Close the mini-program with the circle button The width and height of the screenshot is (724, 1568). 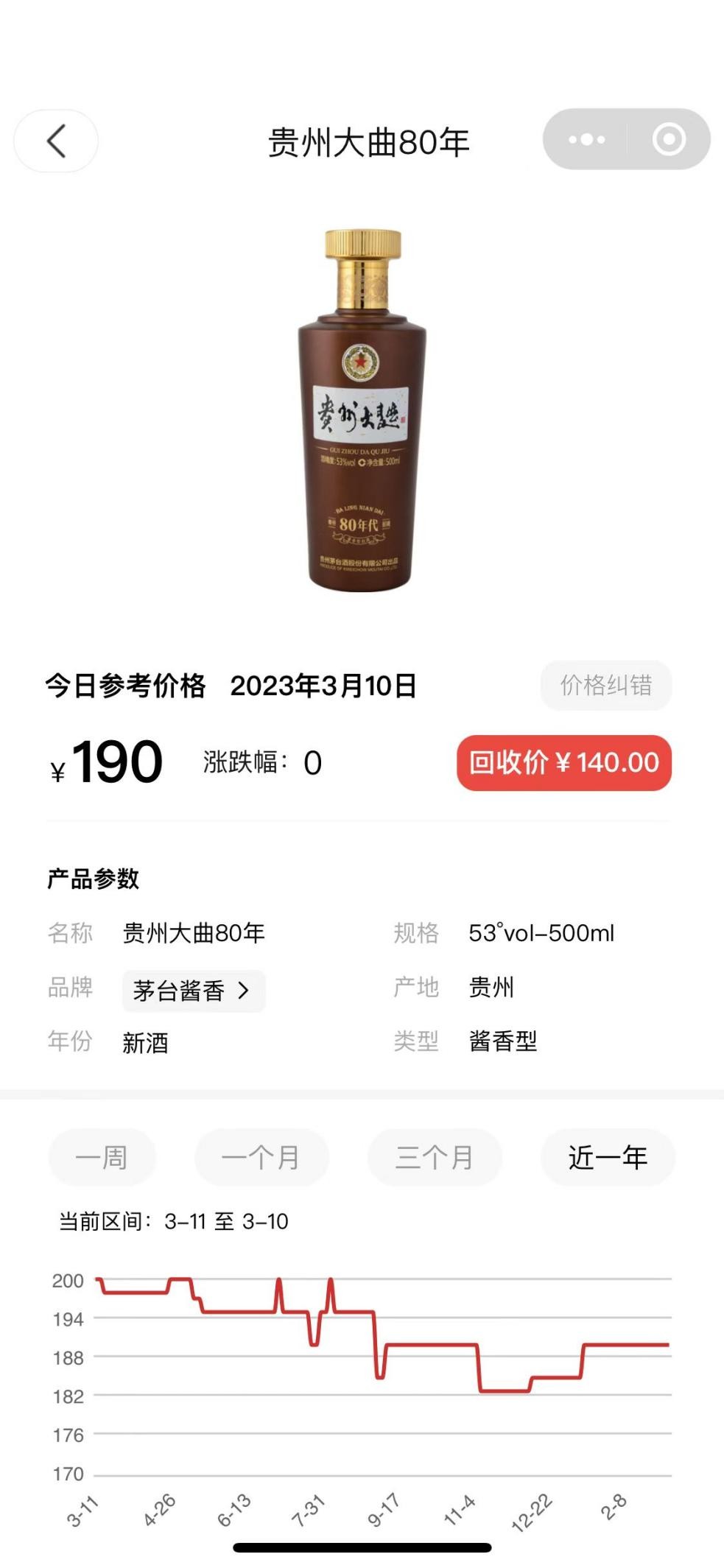[x=669, y=139]
